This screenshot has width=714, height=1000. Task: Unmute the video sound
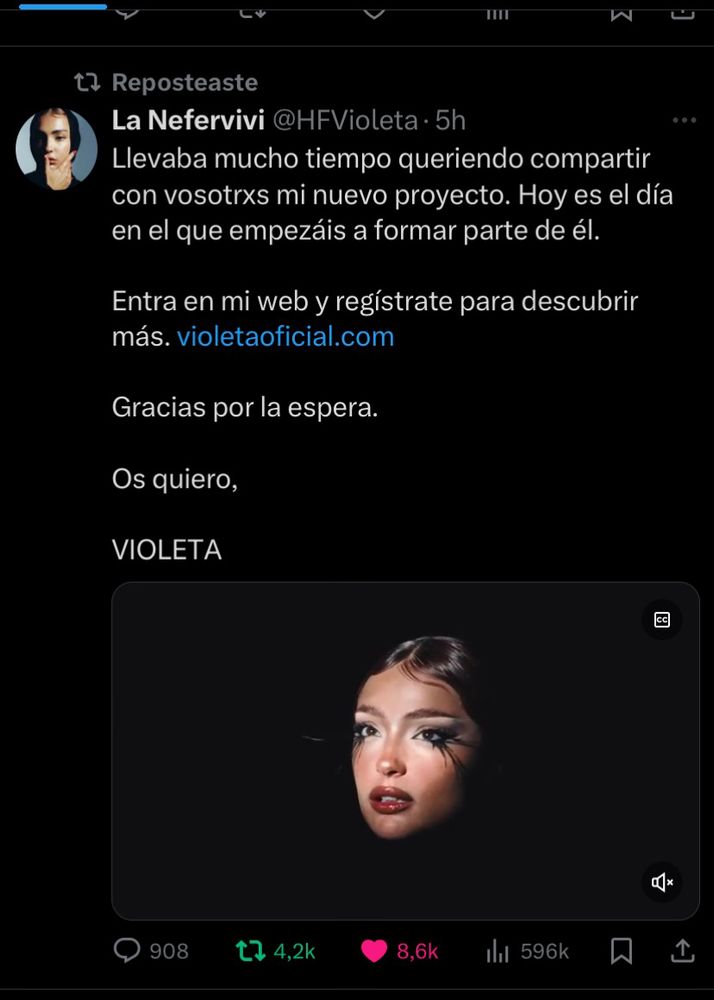(661, 882)
